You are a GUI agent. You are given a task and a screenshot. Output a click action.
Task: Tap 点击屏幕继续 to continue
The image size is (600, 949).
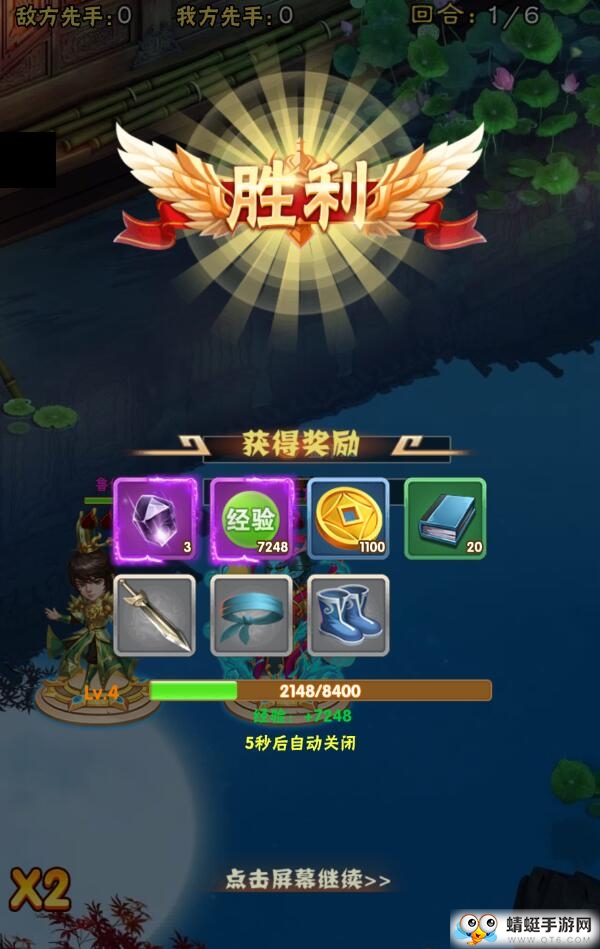click(307, 880)
